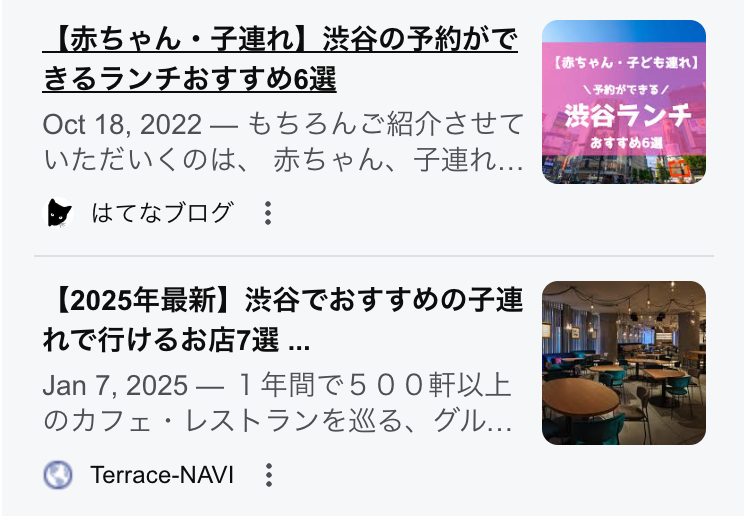Open the overflow menu next to Terrace-NAVI
Screen dimensions: 744x516
click(267, 475)
